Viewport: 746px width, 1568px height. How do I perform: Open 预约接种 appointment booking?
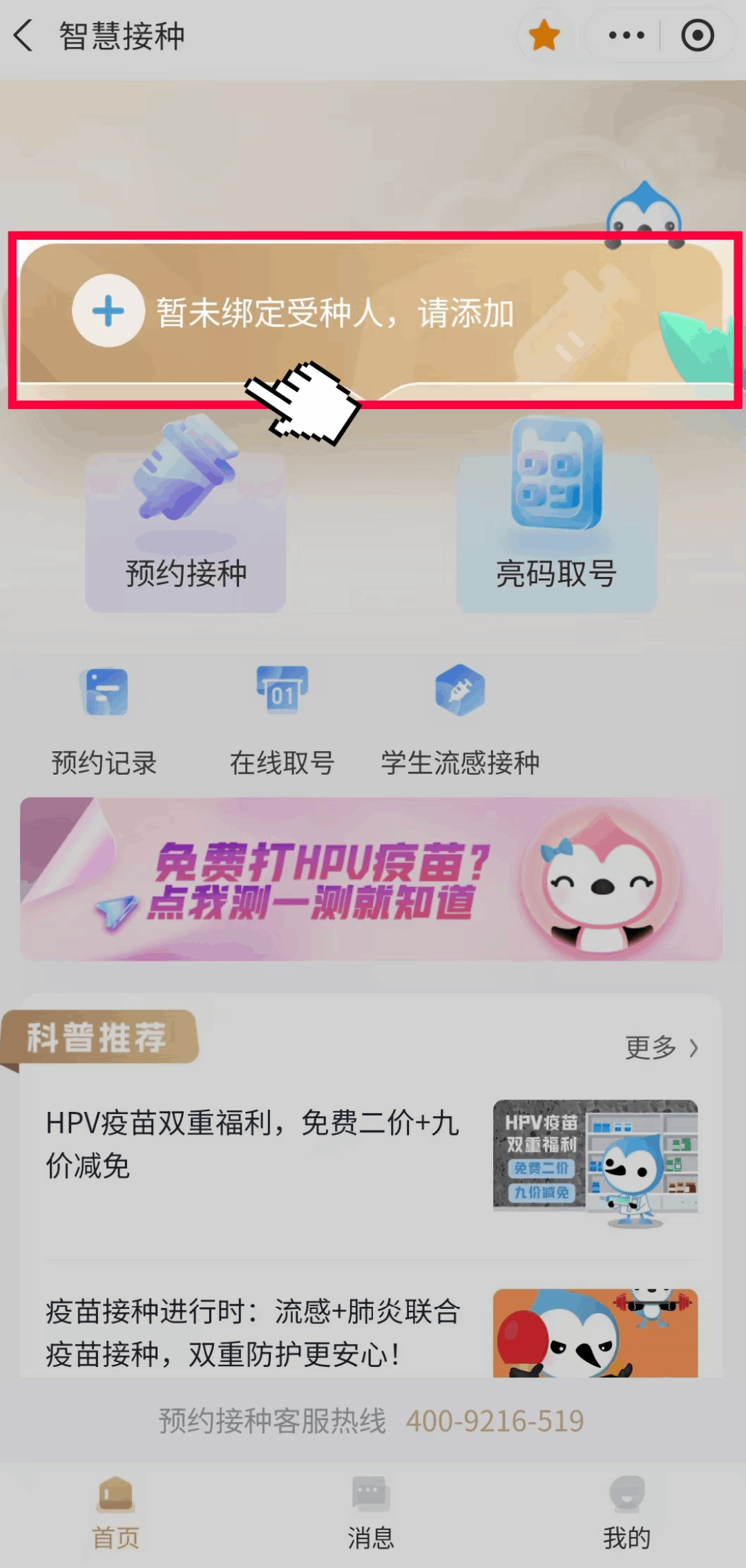click(186, 525)
